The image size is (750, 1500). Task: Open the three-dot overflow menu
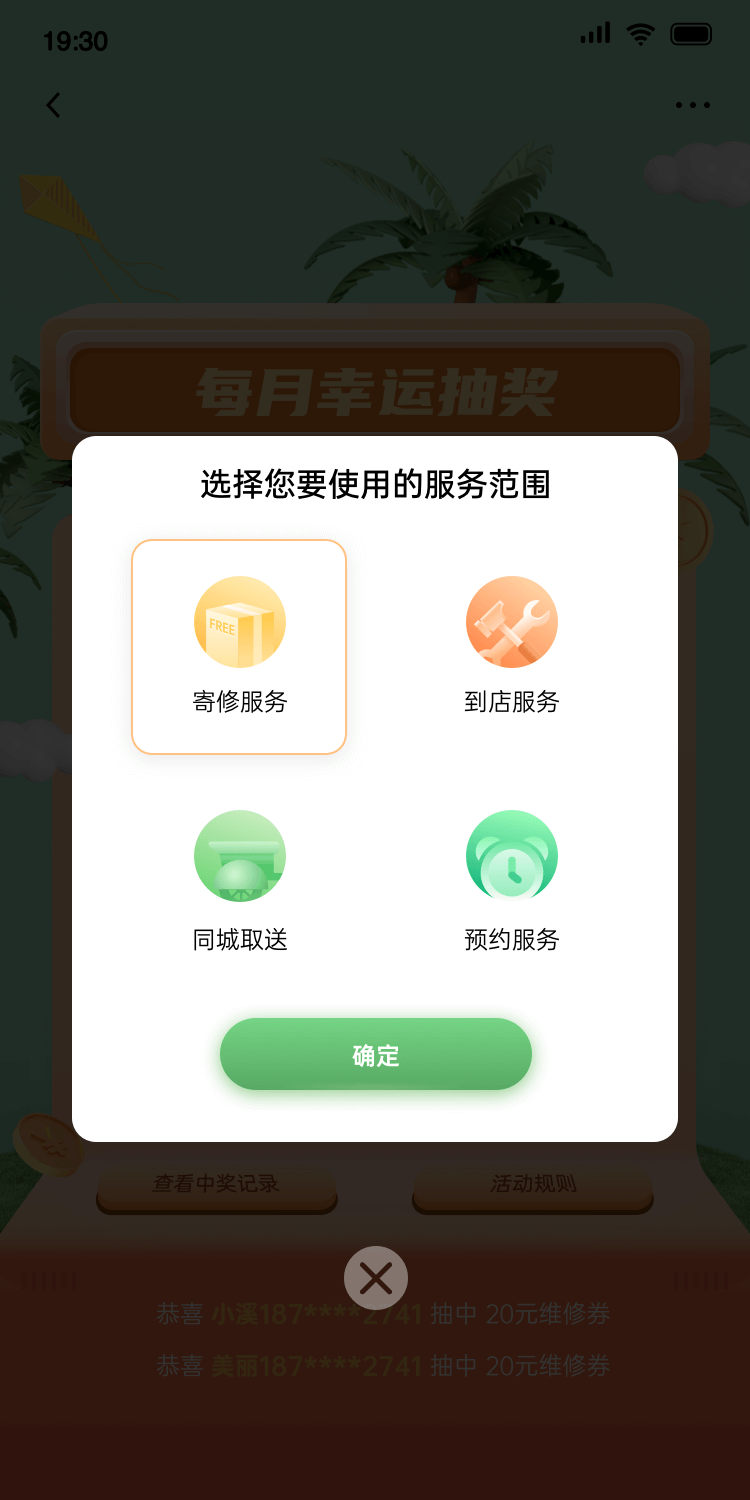coord(692,105)
